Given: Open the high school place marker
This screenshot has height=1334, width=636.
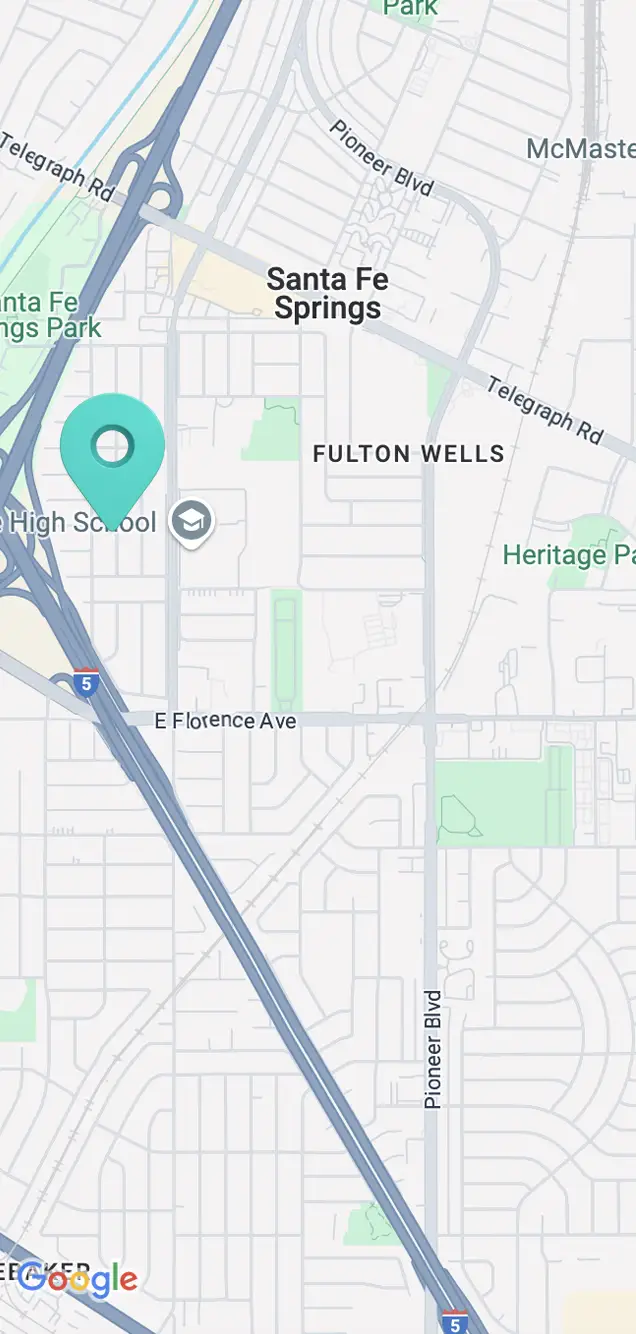Looking at the screenshot, I should click(x=190, y=521).
